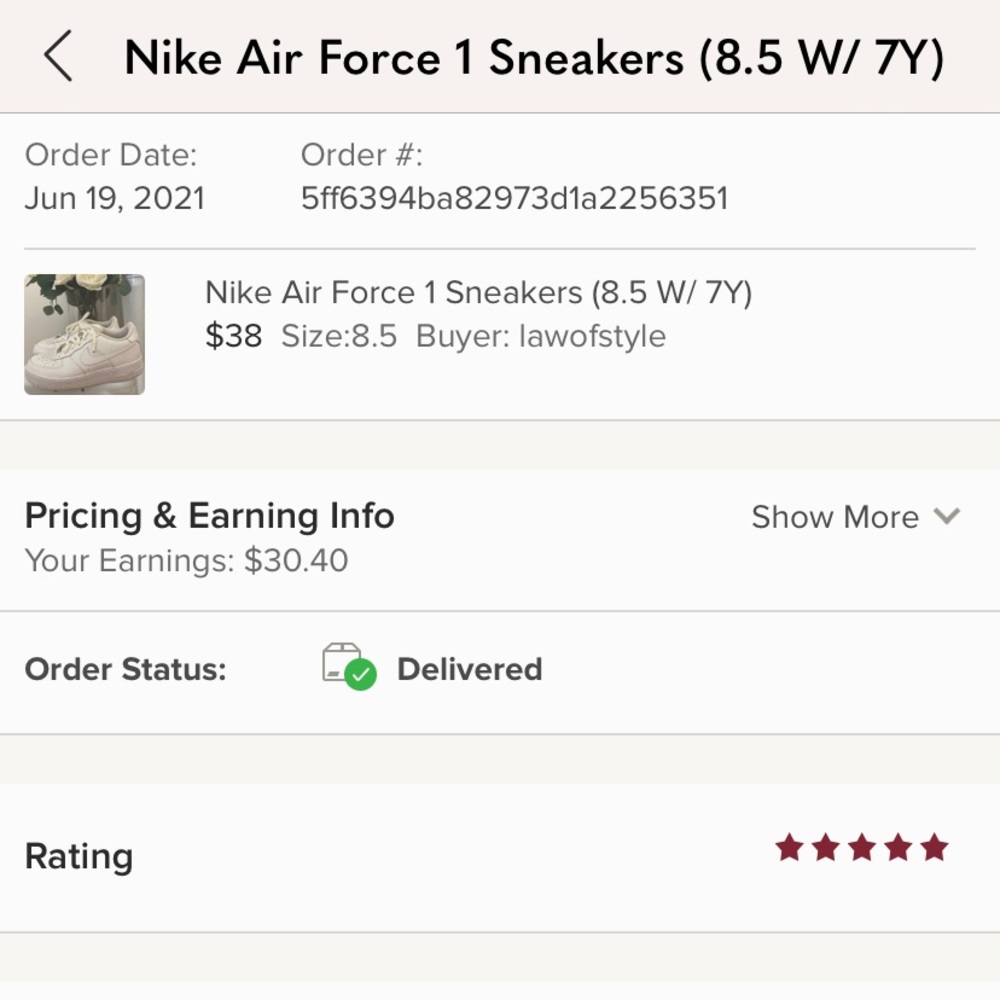Open the Order Status Delivered details
1000x1000 pixels.
[468, 669]
